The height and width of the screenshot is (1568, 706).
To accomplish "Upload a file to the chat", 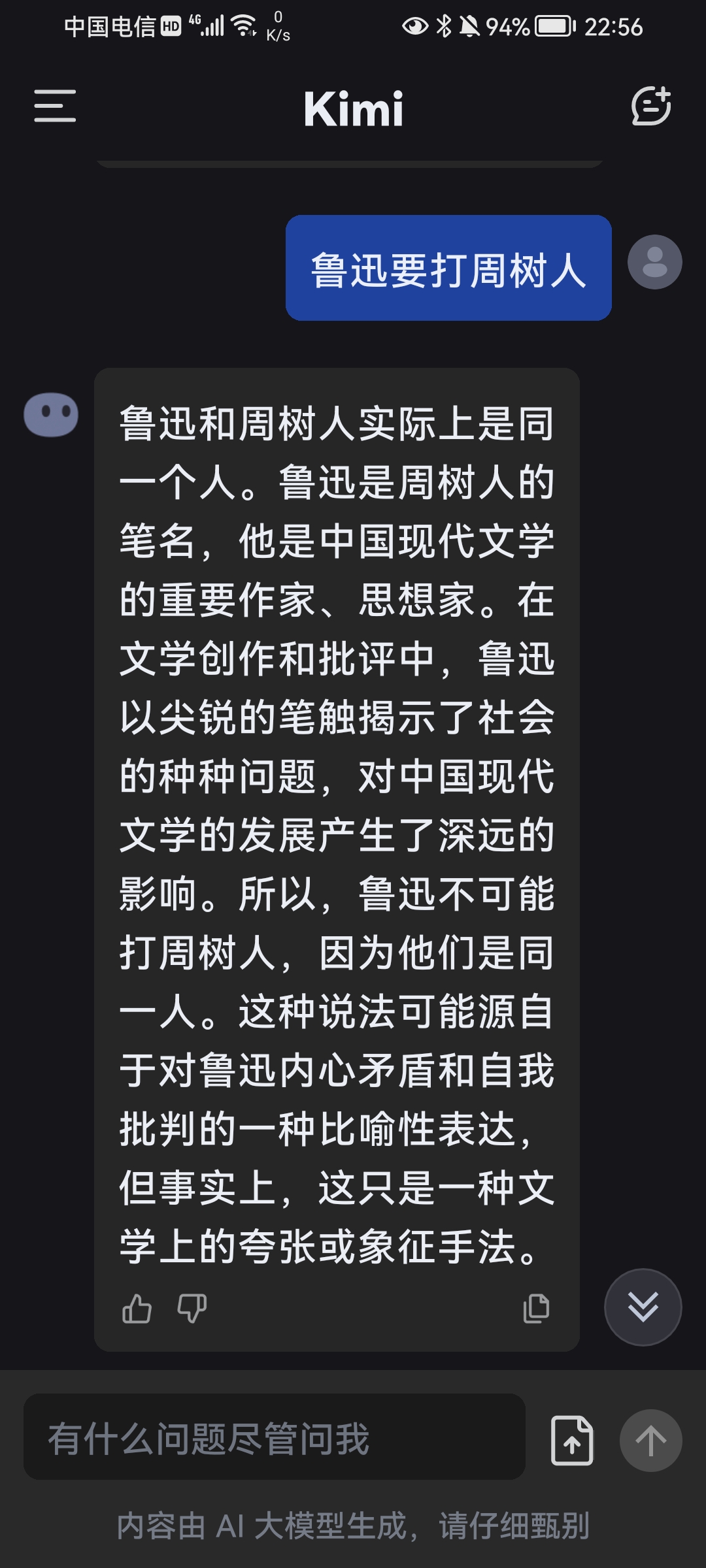I will pyautogui.click(x=572, y=1441).
